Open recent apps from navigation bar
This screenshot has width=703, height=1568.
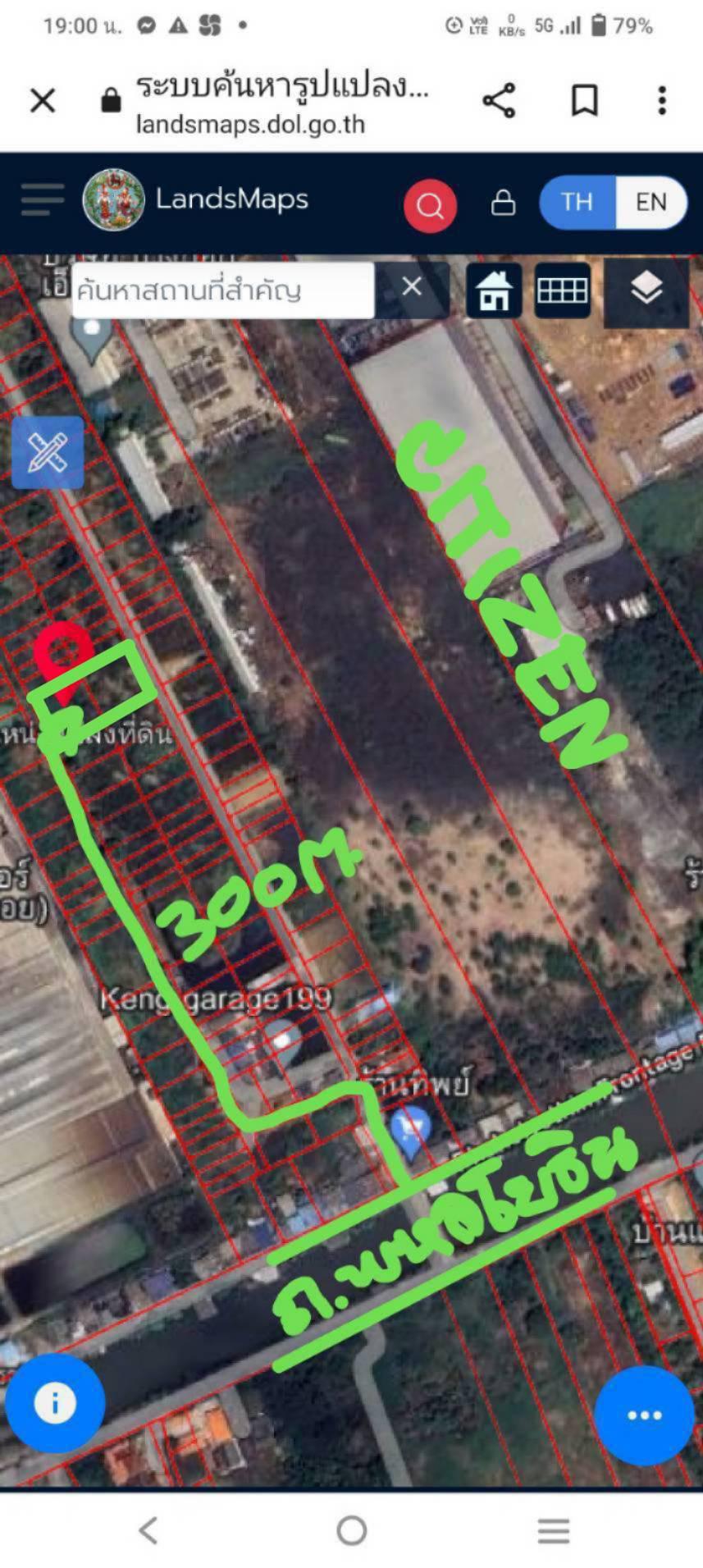point(554,1530)
